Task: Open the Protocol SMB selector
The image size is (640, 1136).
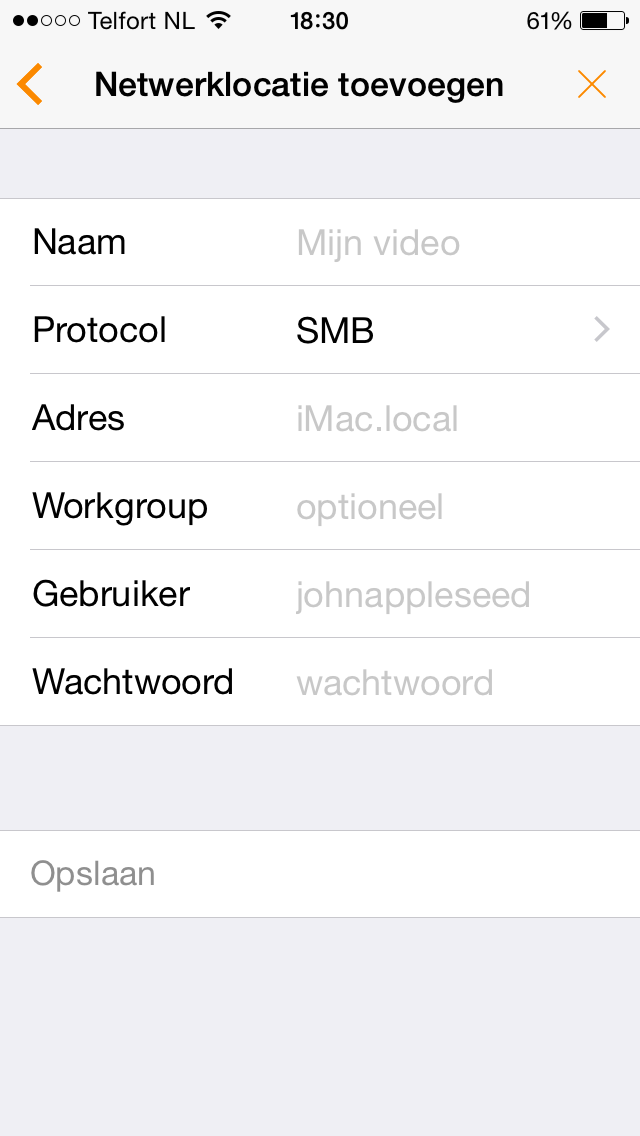Action: (x=450, y=330)
